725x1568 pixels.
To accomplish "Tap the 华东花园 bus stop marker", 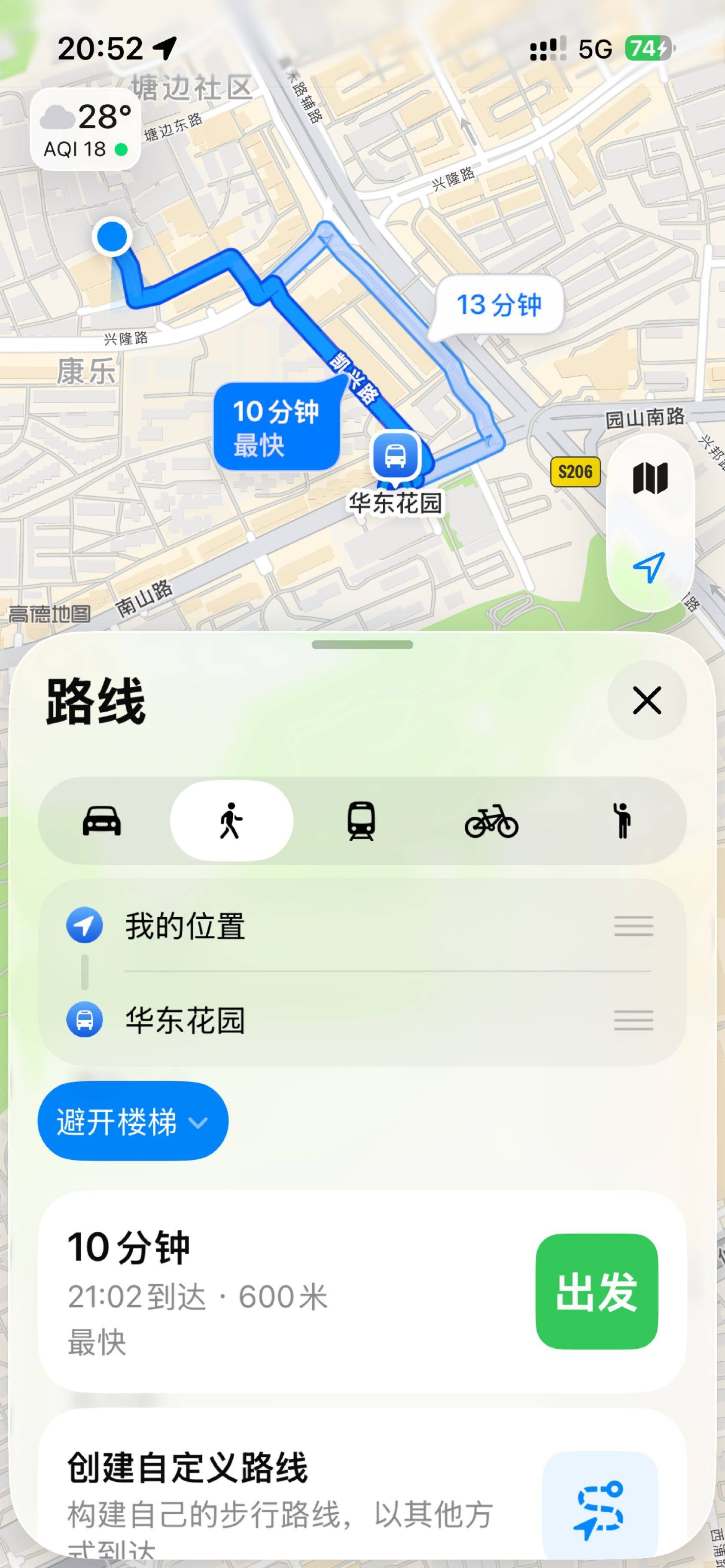I will point(396,455).
